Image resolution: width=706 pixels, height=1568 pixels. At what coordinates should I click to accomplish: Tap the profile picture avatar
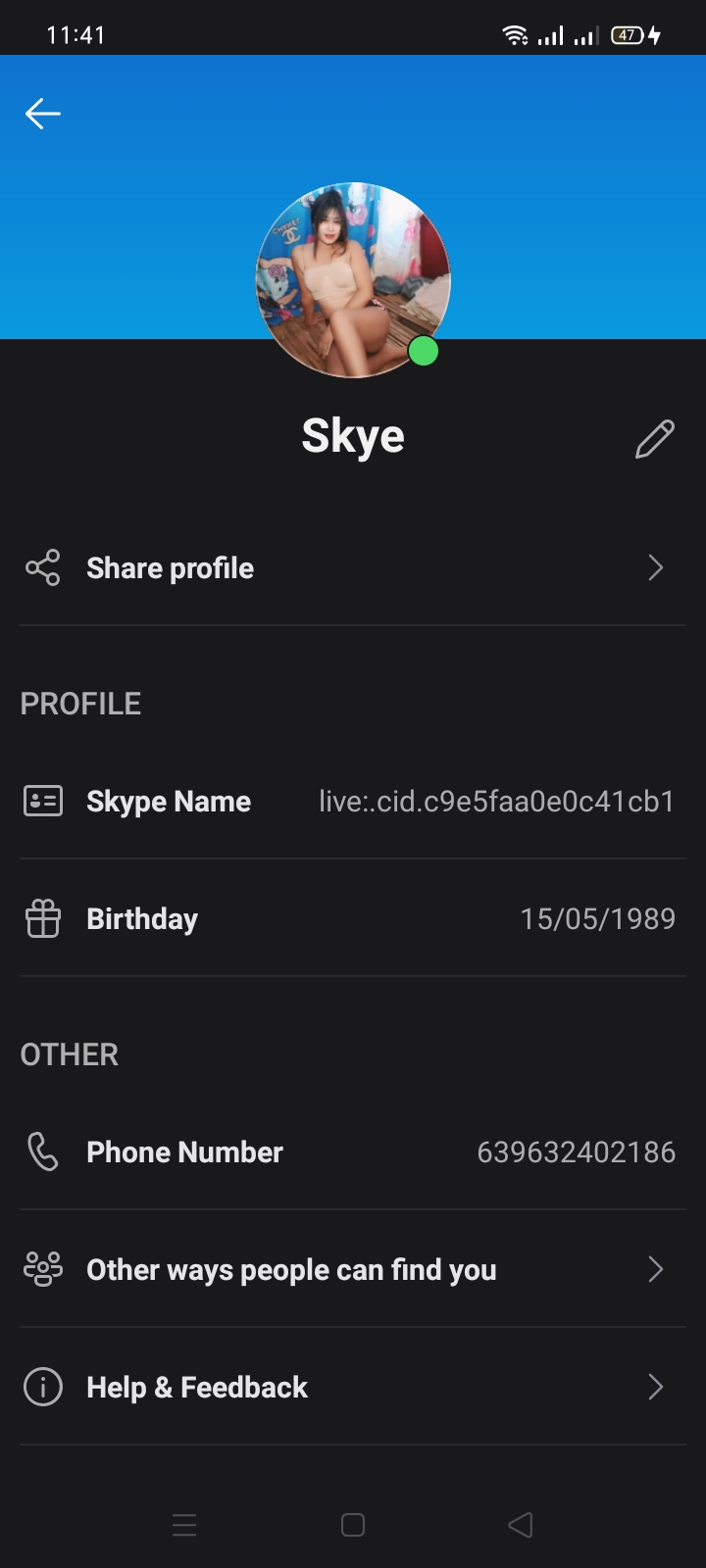(353, 280)
